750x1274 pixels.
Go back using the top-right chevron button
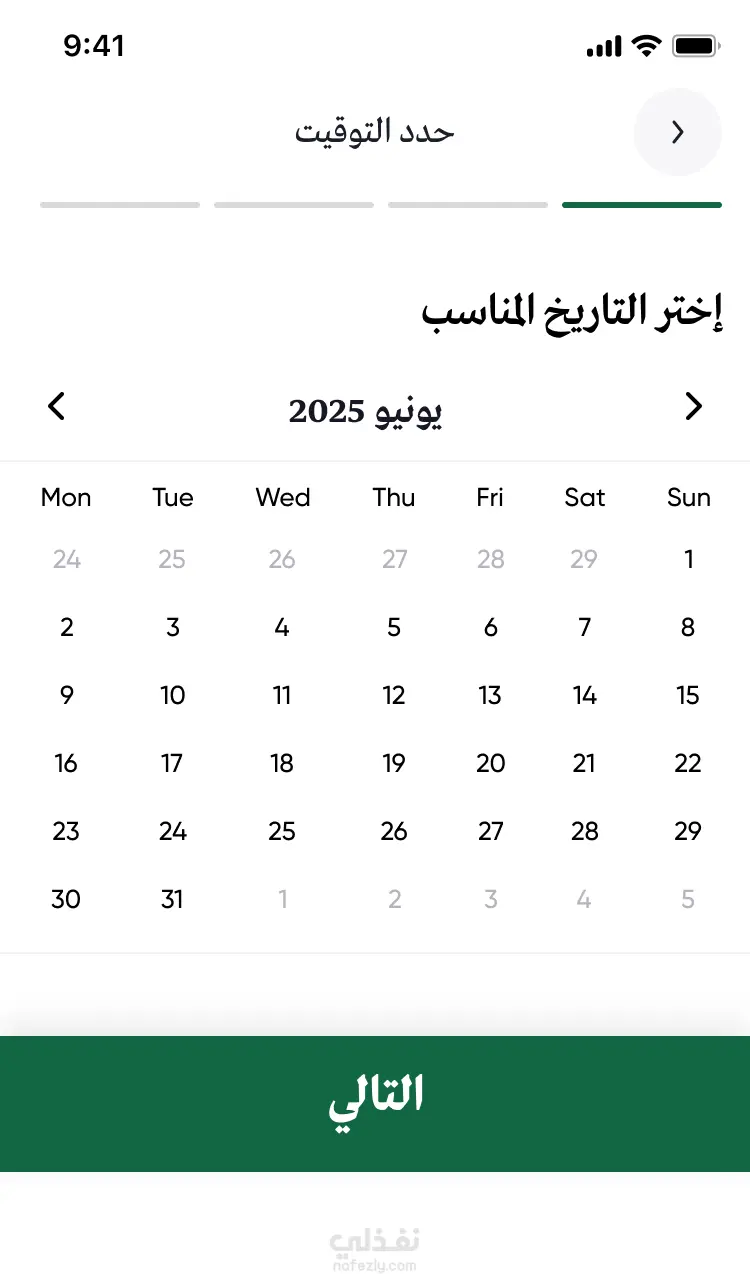click(x=677, y=132)
